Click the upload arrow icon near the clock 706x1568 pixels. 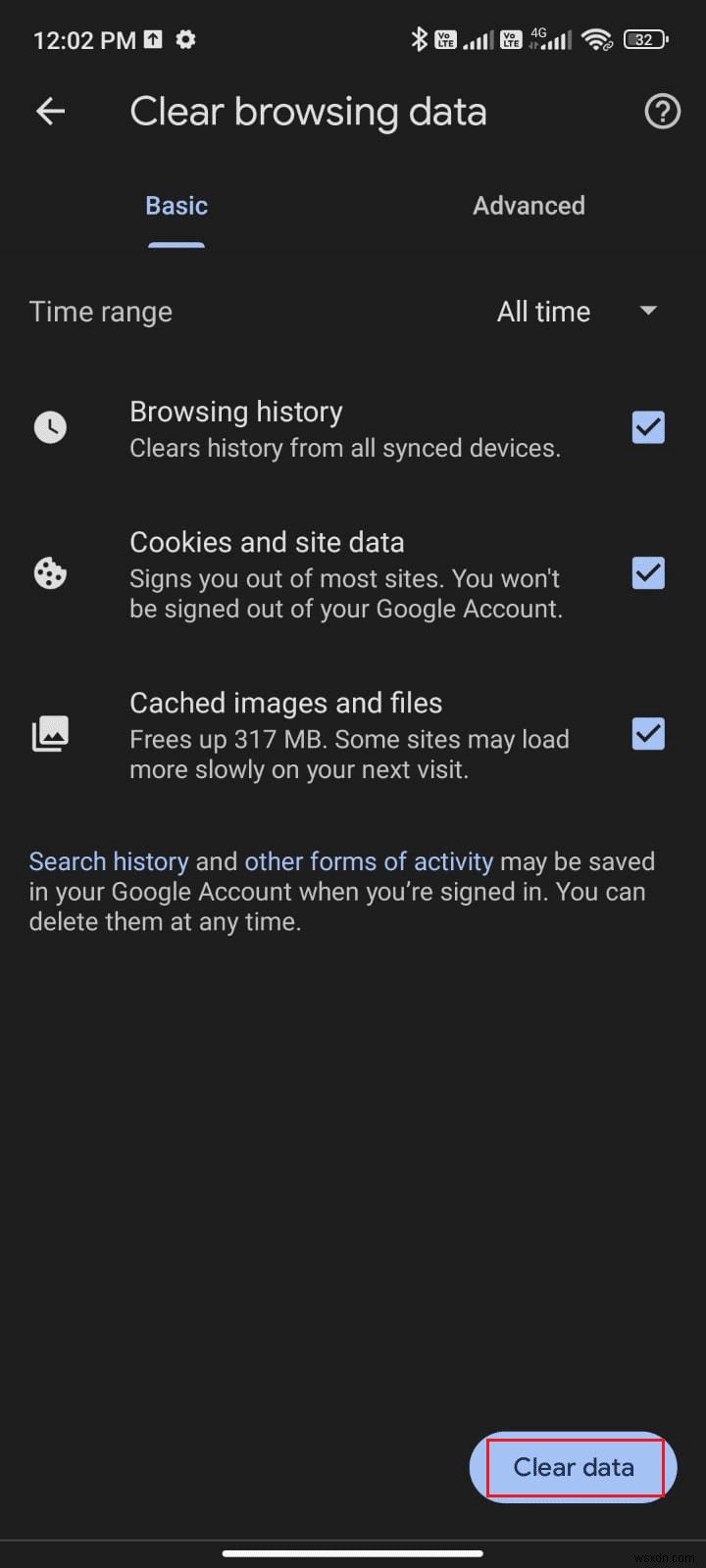pyautogui.click(x=152, y=39)
